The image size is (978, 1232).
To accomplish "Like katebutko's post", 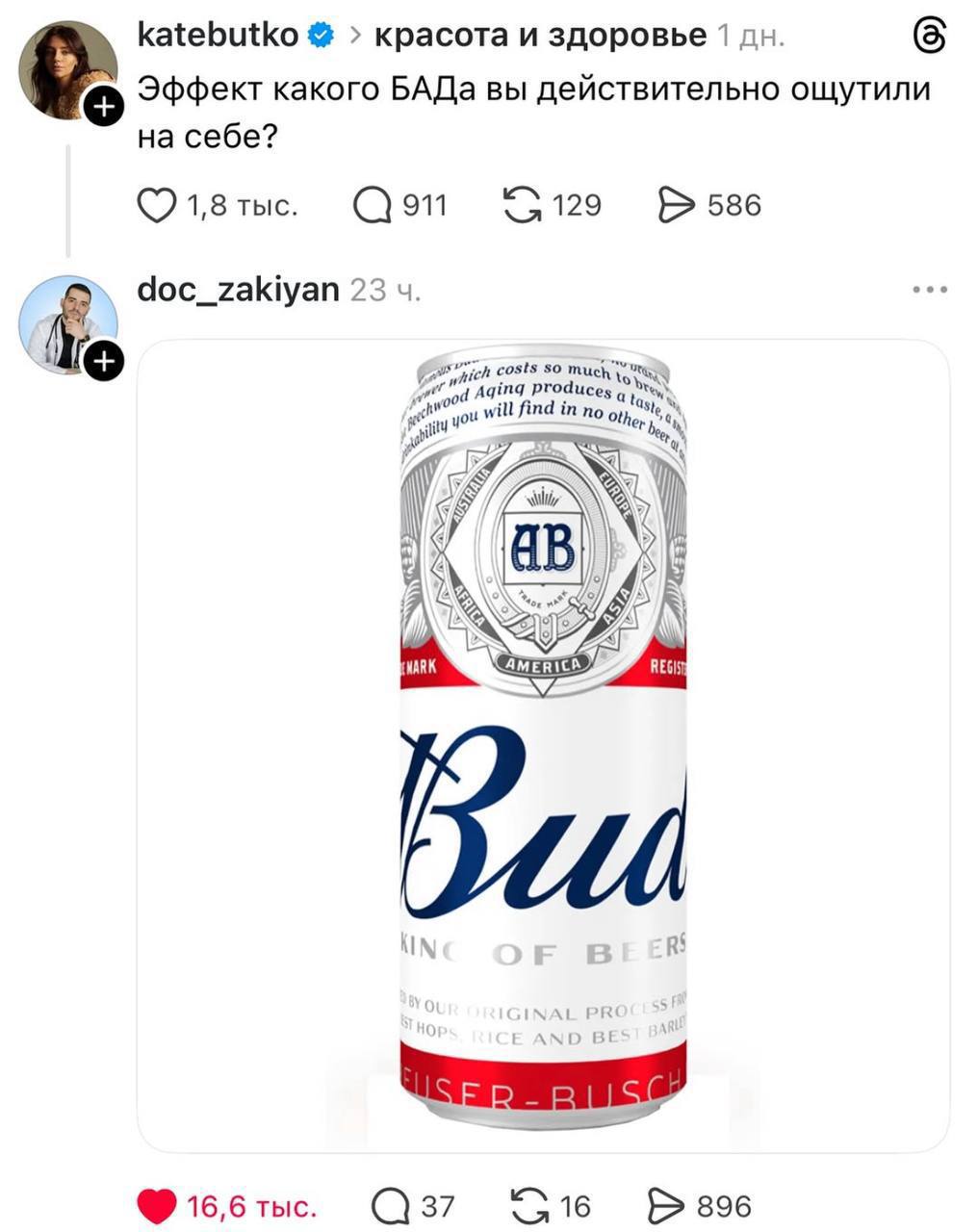I will 157,205.
